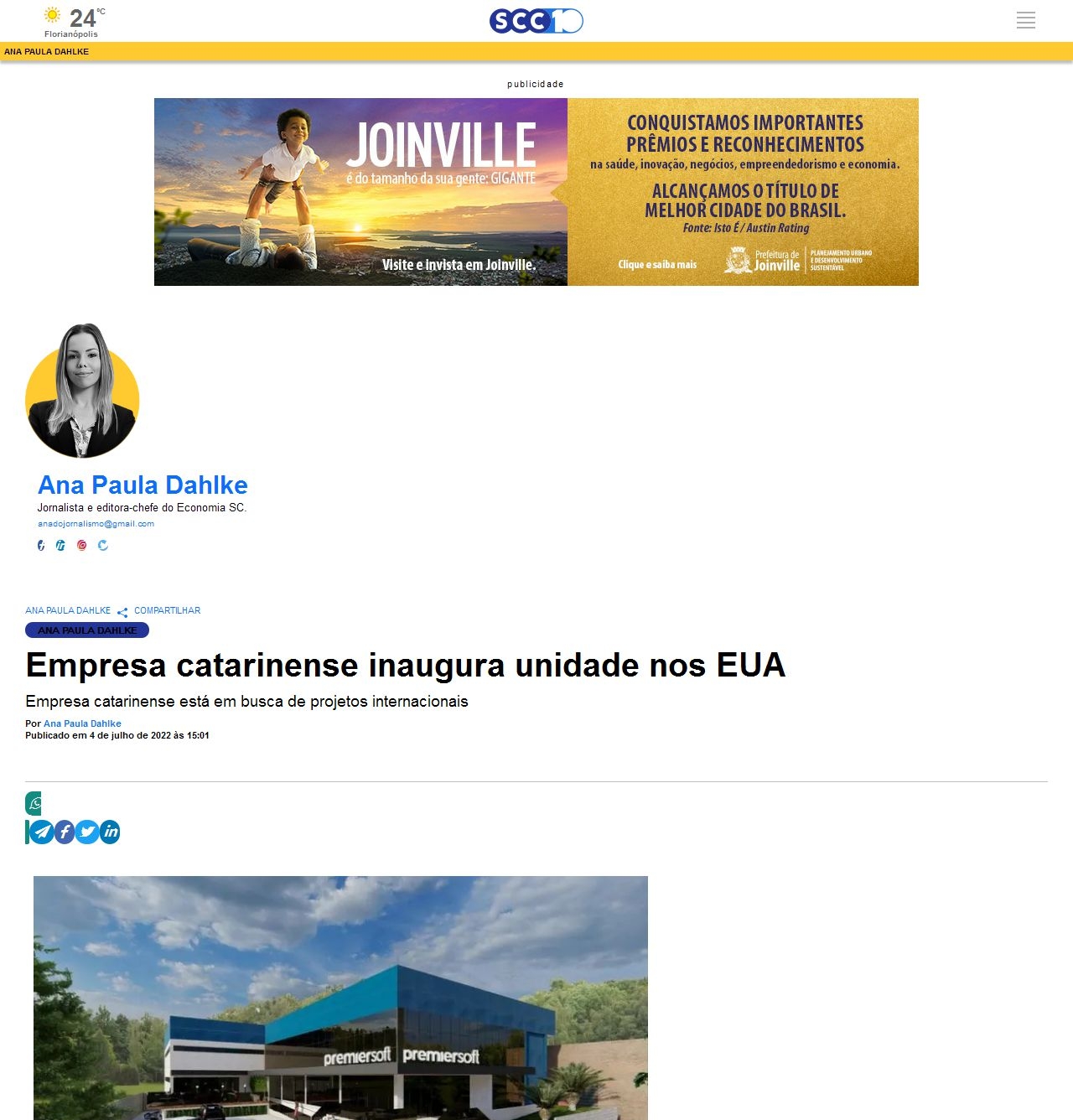This screenshot has height=1120, width=1073.
Task: Open Ana Paula Dahlke's author profile name
Action: point(143,485)
